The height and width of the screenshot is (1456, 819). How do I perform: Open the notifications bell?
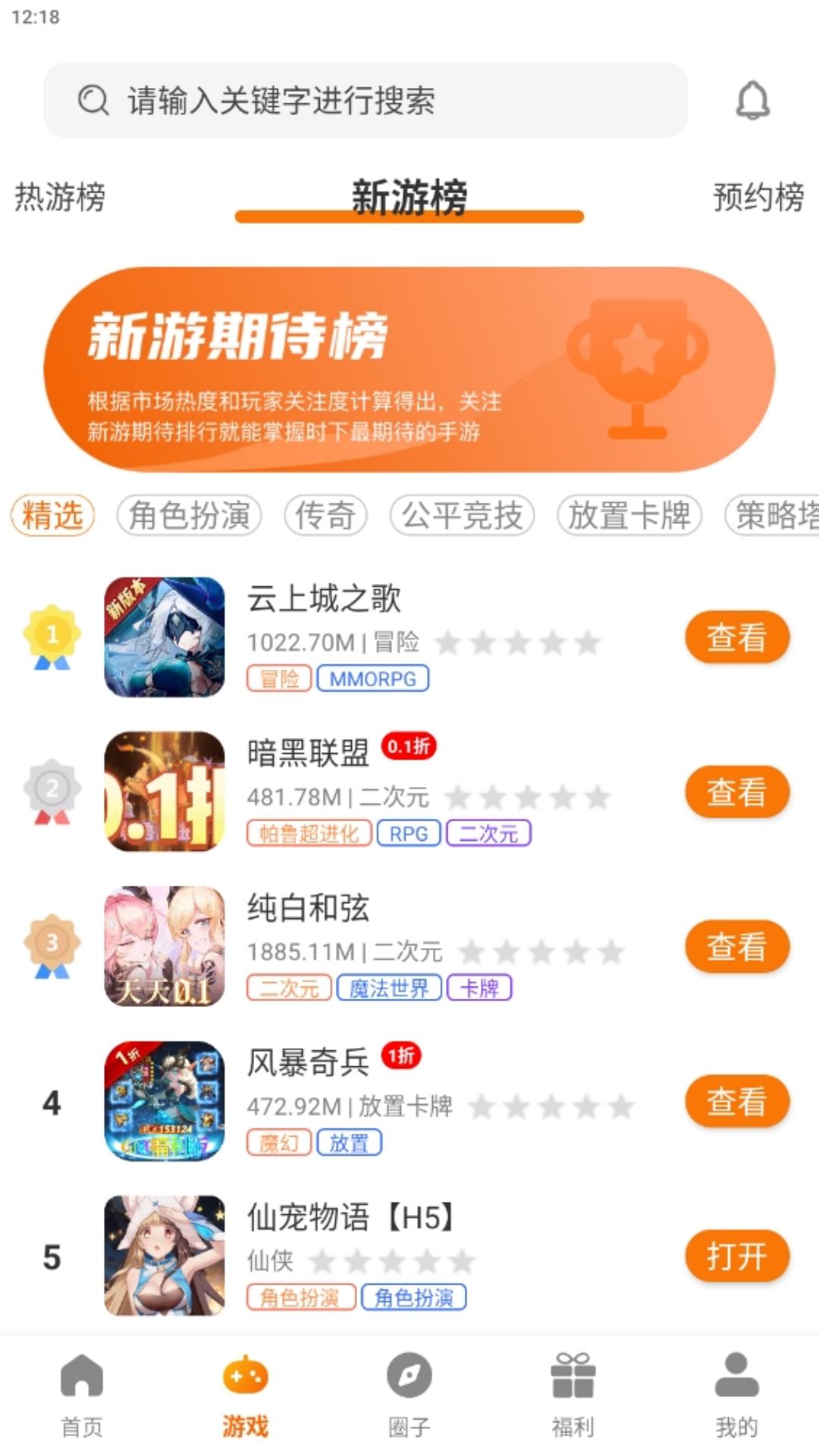tap(752, 101)
